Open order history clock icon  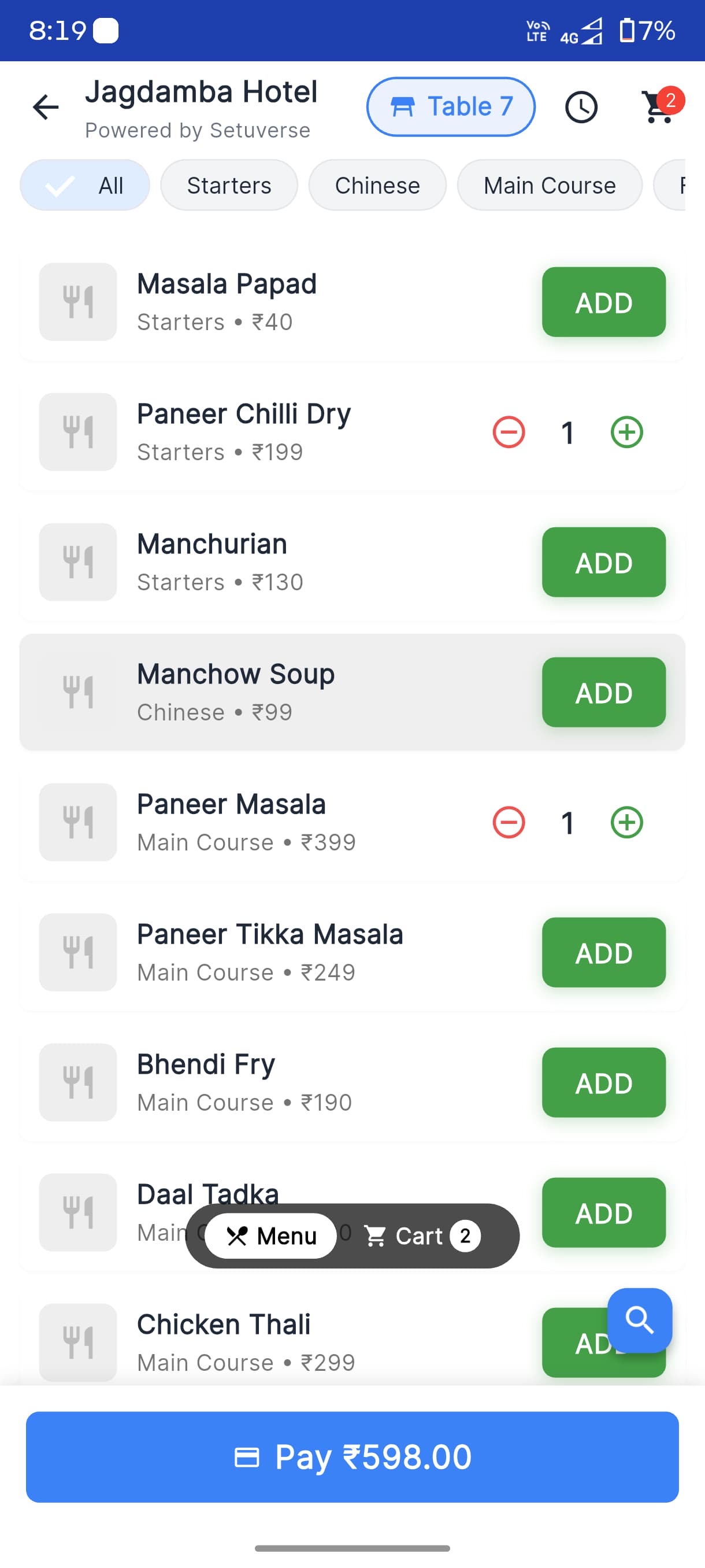click(x=581, y=108)
